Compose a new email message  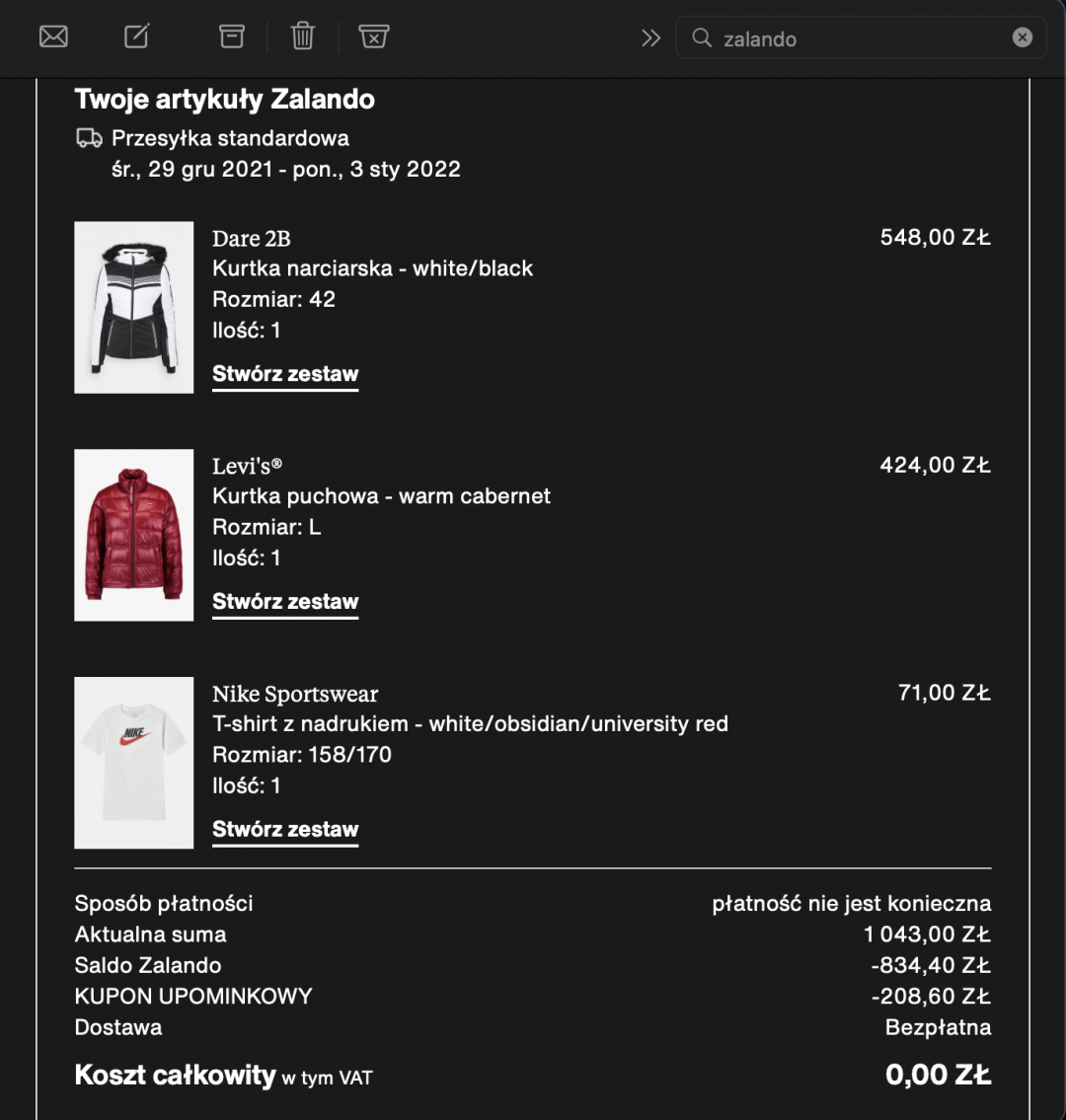[136, 37]
